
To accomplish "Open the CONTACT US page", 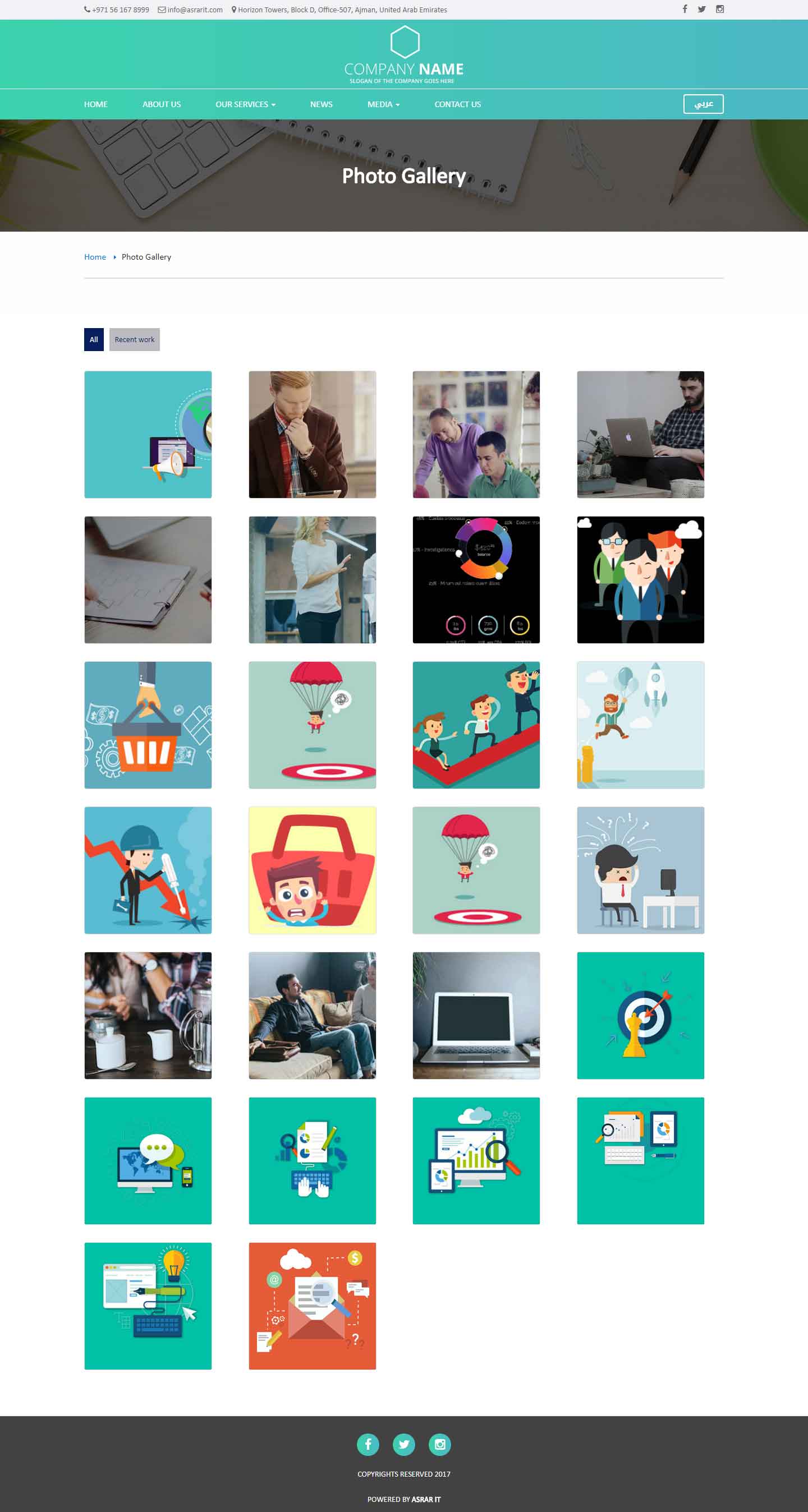I will 457,104.
